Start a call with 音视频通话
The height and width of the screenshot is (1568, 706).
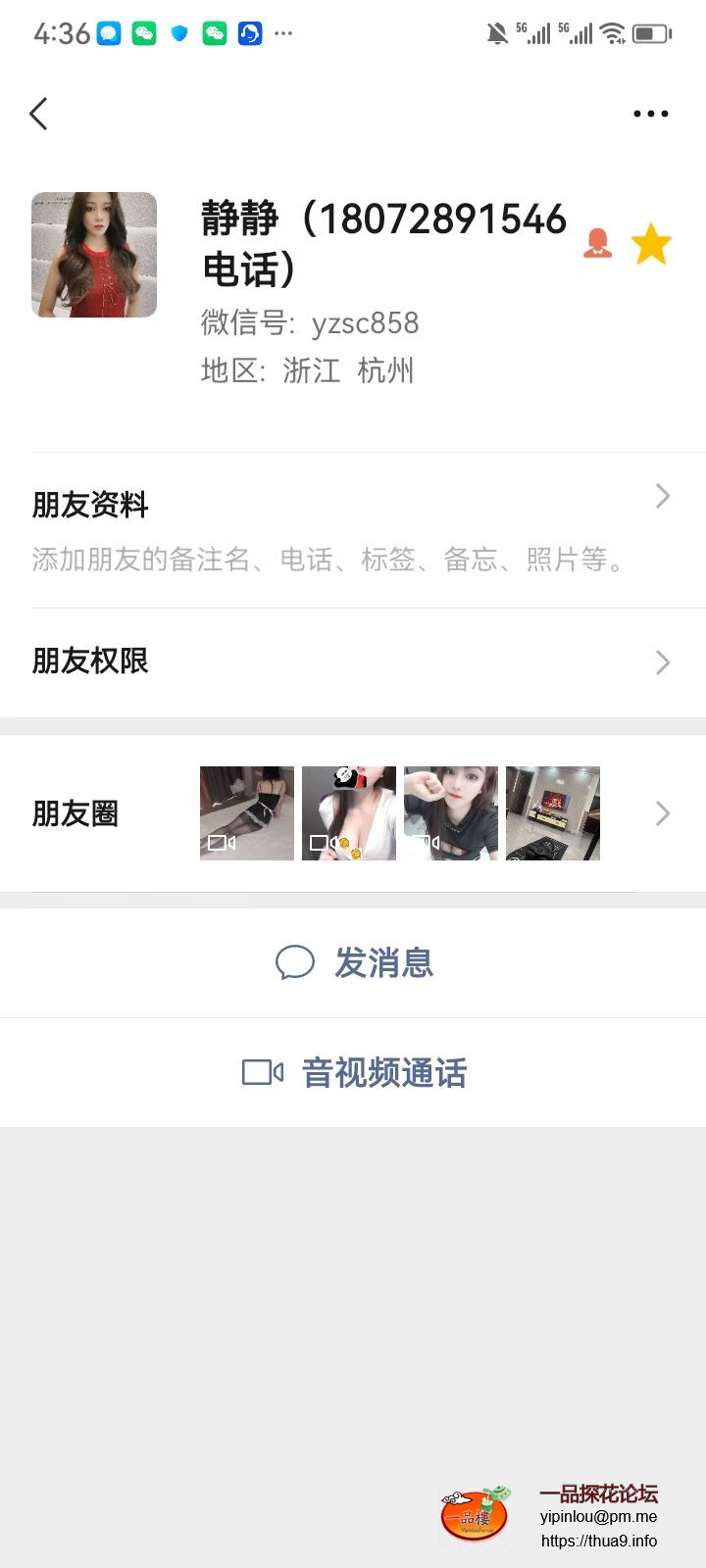tap(380, 1072)
